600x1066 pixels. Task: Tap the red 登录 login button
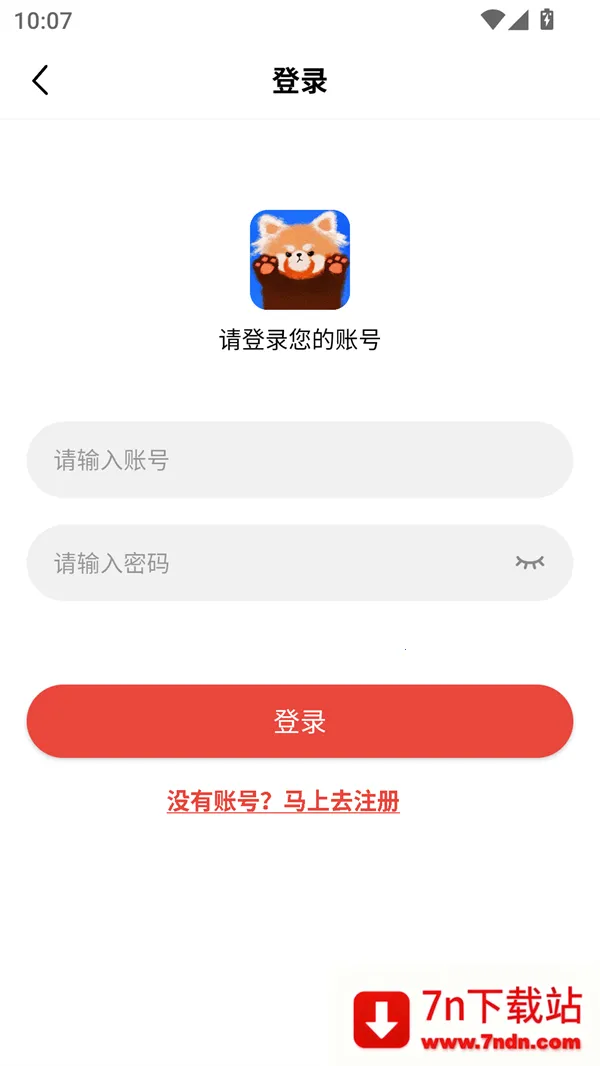[x=300, y=721]
